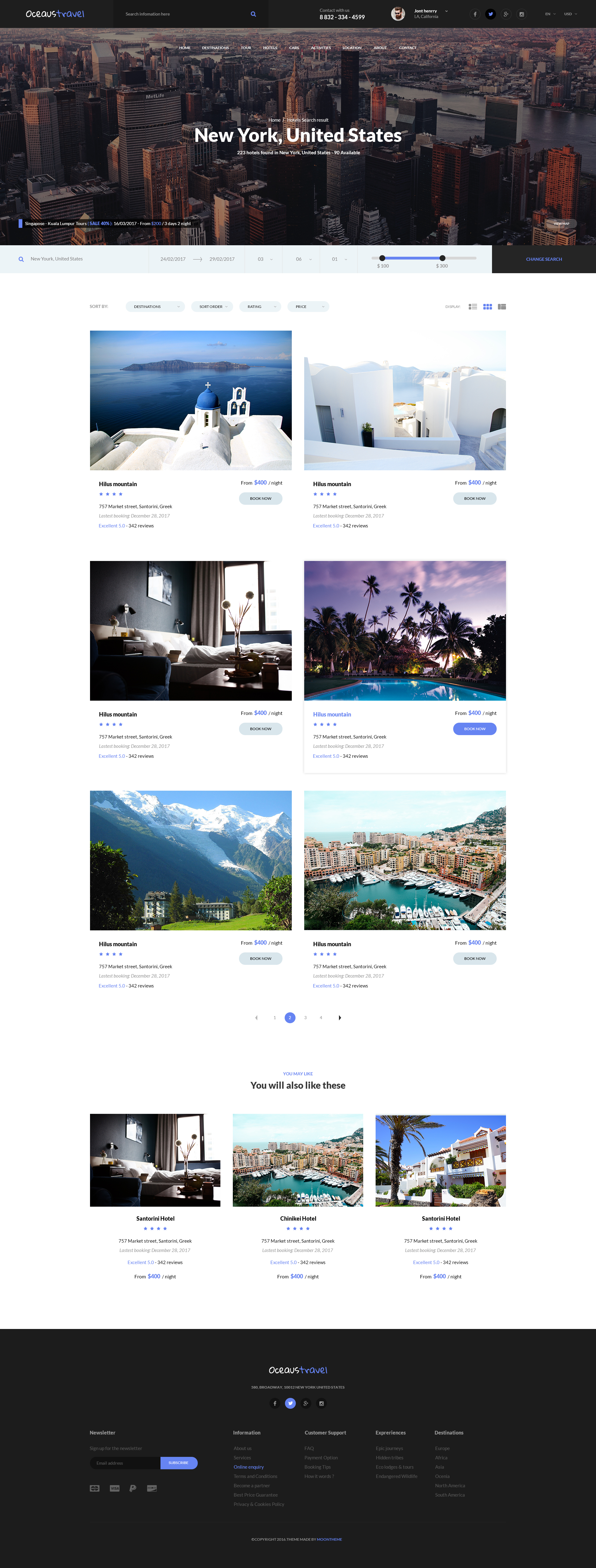Screen dimensions: 596x1568
Task: Go to the Destinations nav item
Action: pyautogui.click(x=215, y=47)
